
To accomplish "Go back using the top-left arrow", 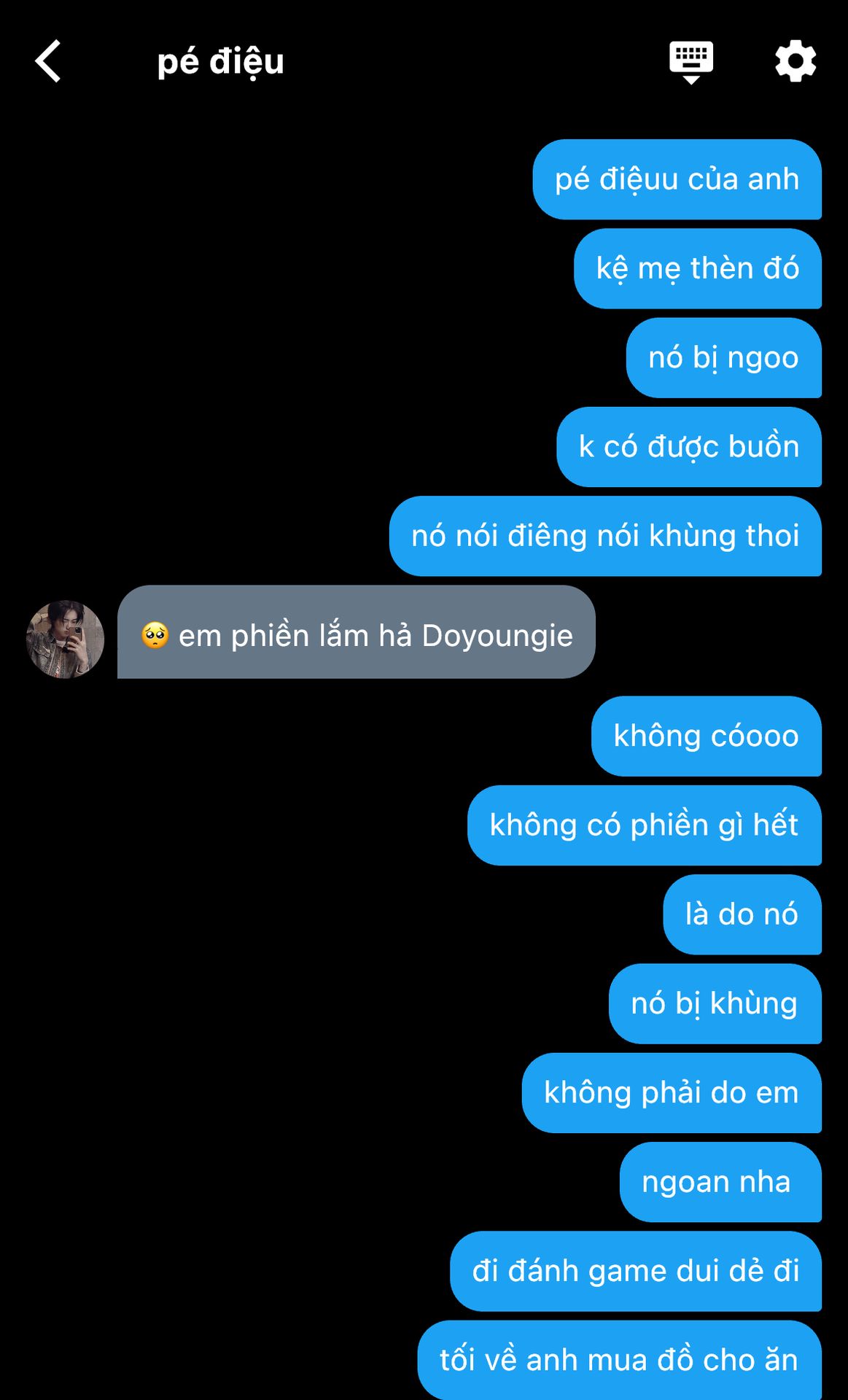I will coord(48,61).
